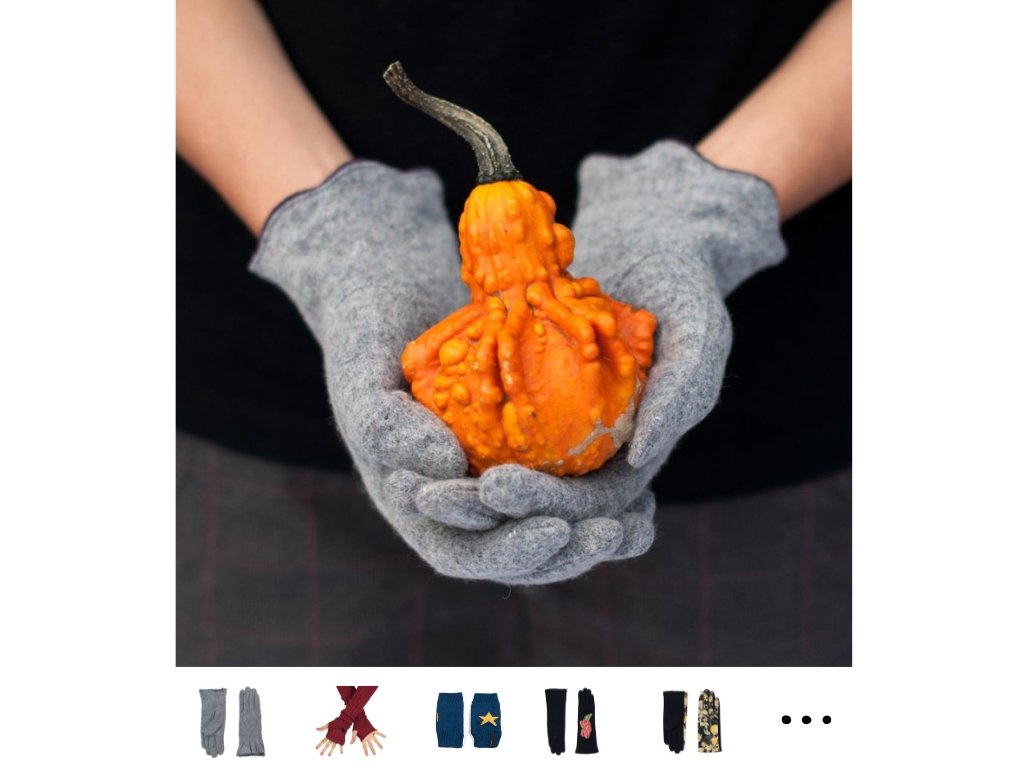Choose black gloves with red flower thumbnail
The width and height of the screenshot is (1024, 768).
[571, 720]
